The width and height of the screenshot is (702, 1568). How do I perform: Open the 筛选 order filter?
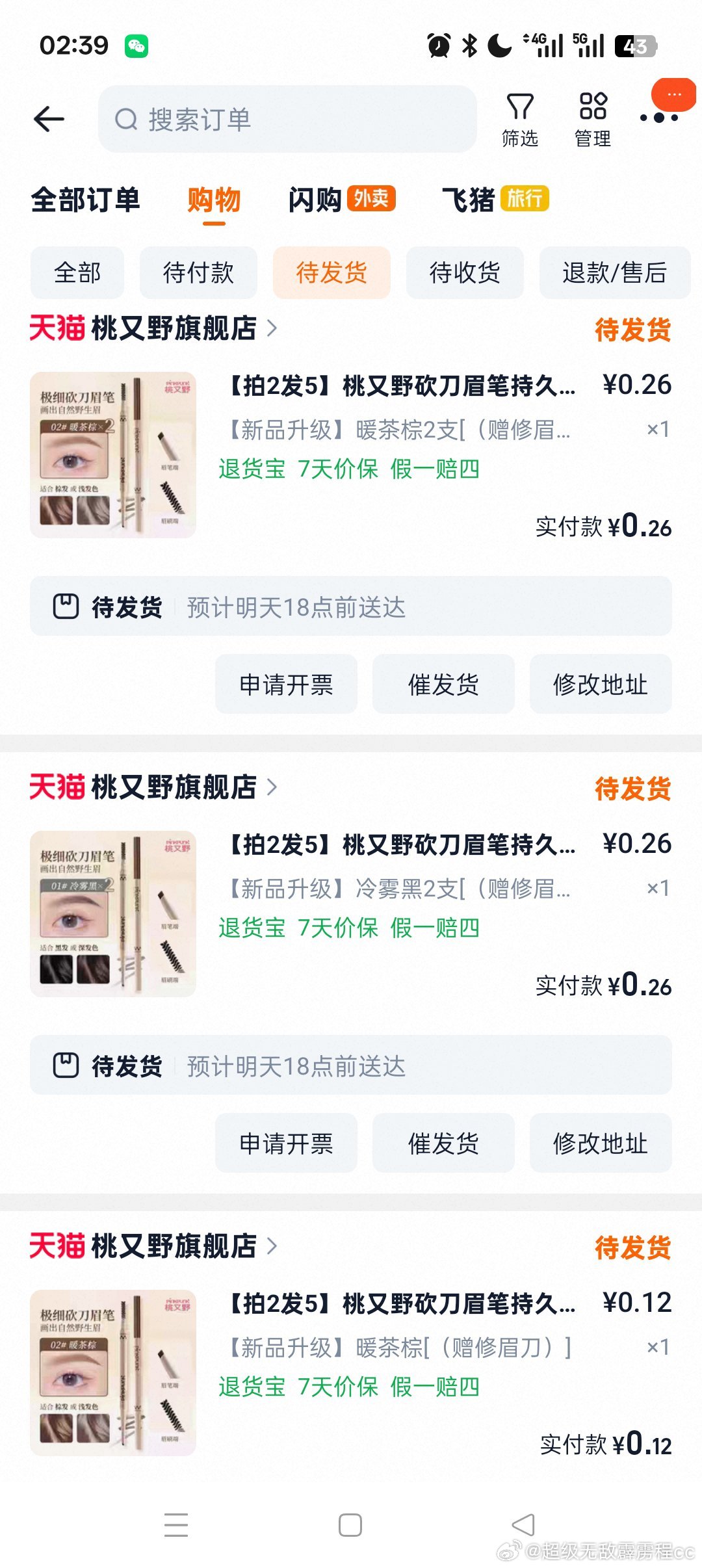tap(519, 120)
